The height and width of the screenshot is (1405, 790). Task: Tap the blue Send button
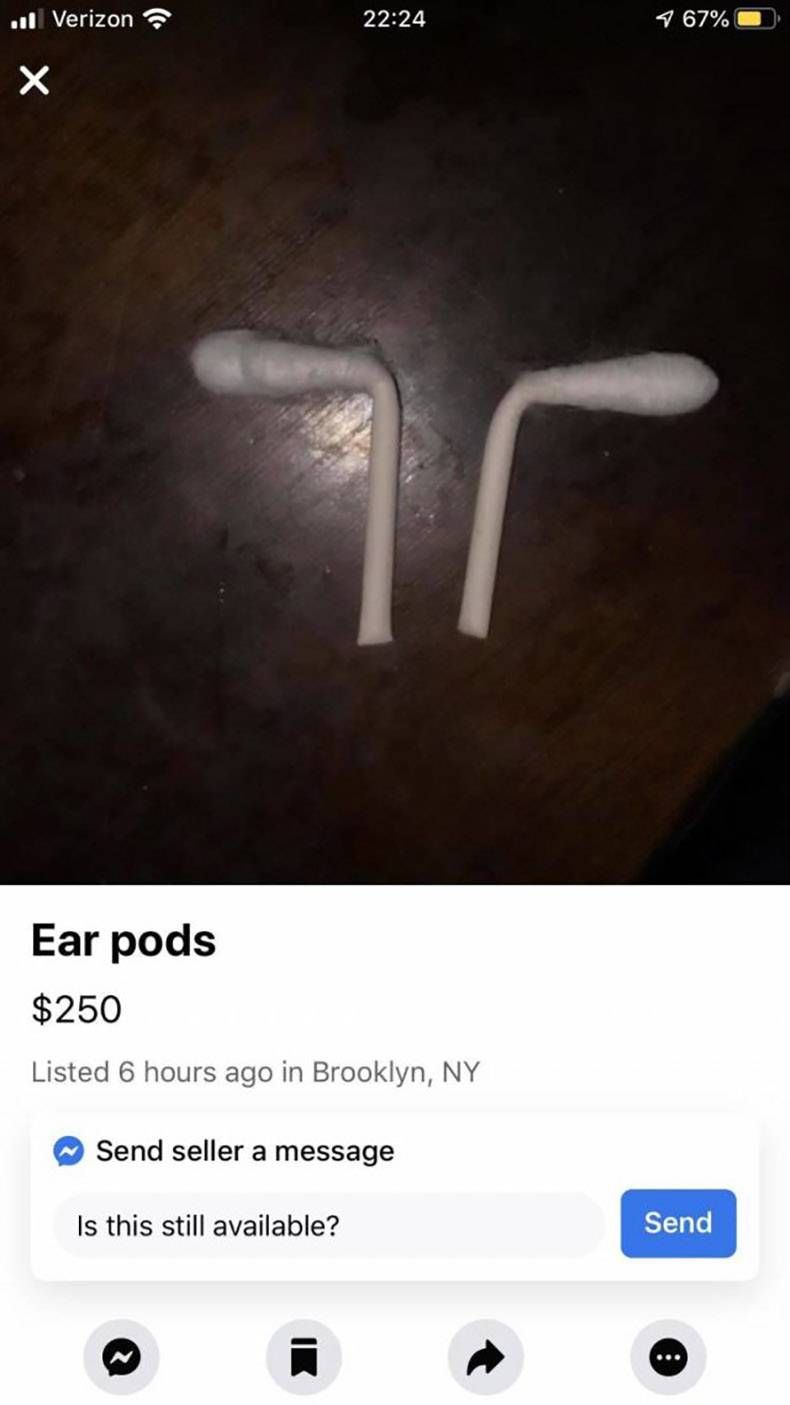678,1222
